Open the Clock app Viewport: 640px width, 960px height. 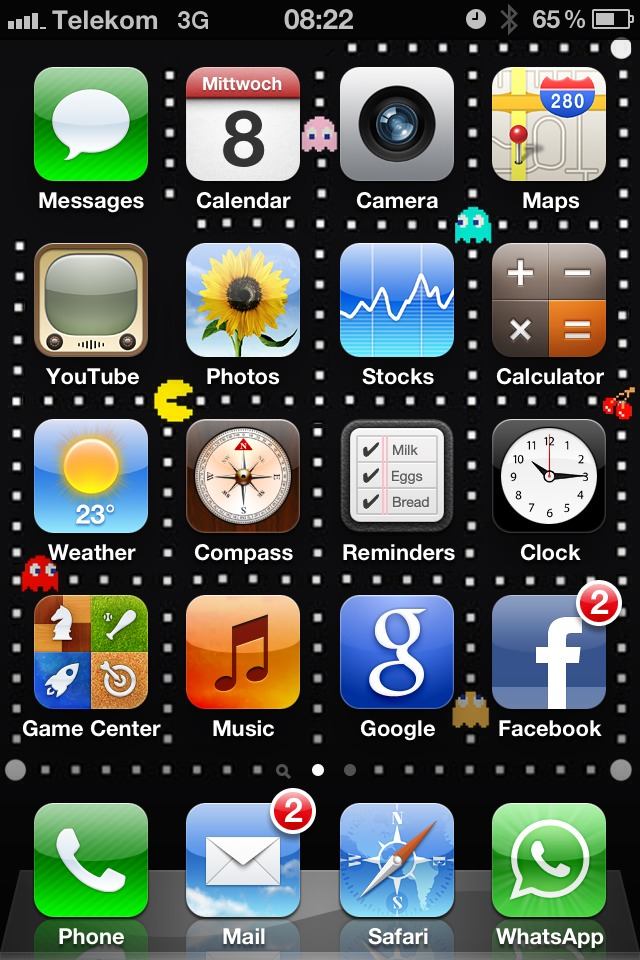tap(549, 476)
